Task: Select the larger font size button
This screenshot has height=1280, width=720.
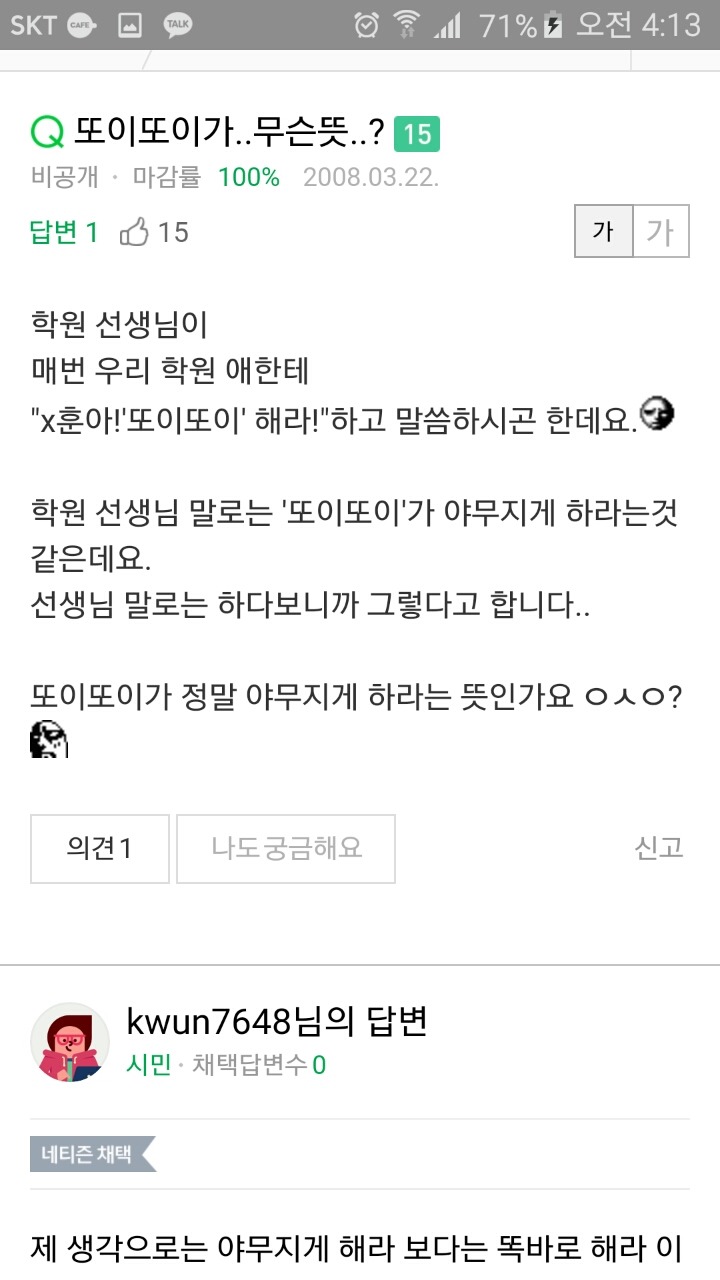Action: [661, 232]
